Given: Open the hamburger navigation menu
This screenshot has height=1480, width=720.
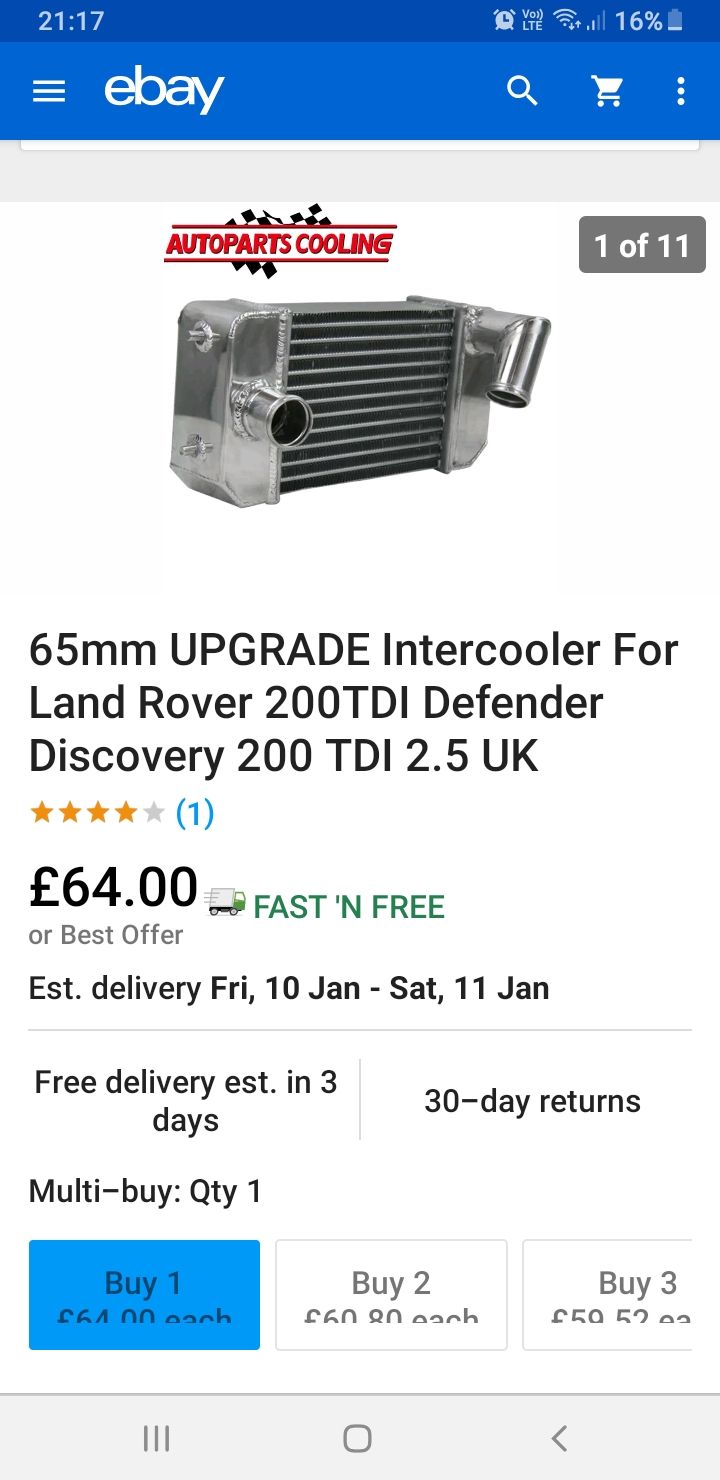Looking at the screenshot, I should tap(49, 92).
